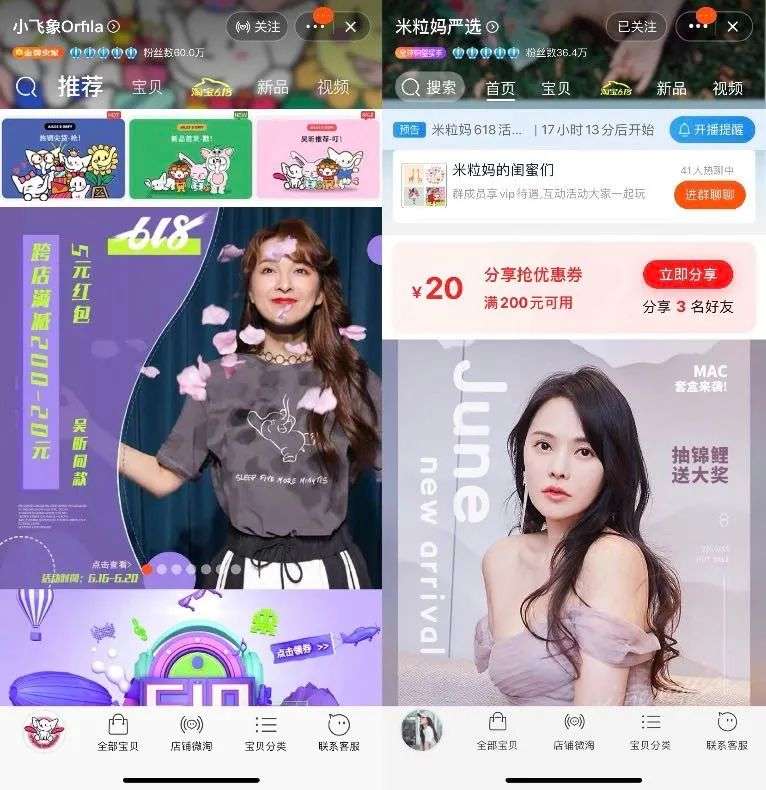Join group chat via 进群聊聊
Viewport: 766px width, 790px height.
(709, 194)
